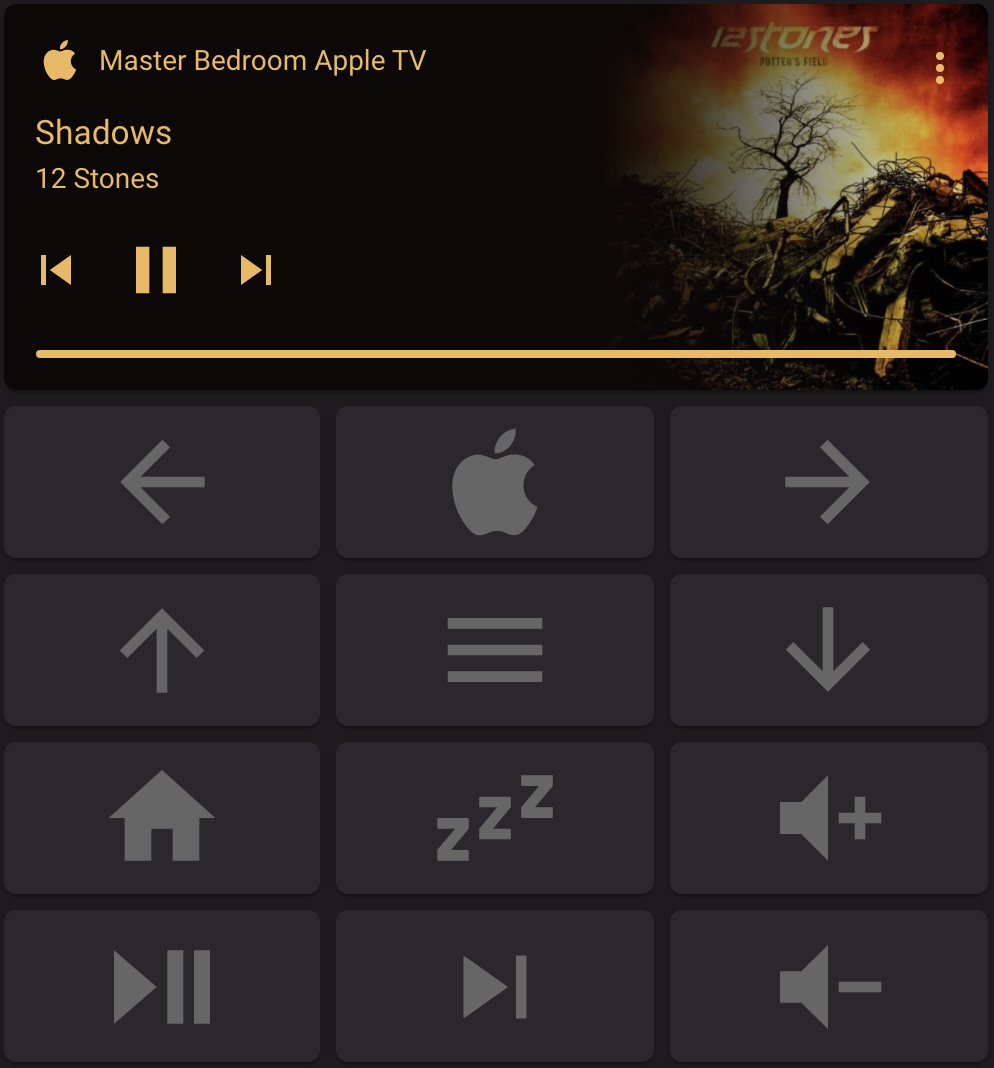Click the artist name 12 Stones
The width and height of the screenshot is (994, 1068).
tap(97, 178)
